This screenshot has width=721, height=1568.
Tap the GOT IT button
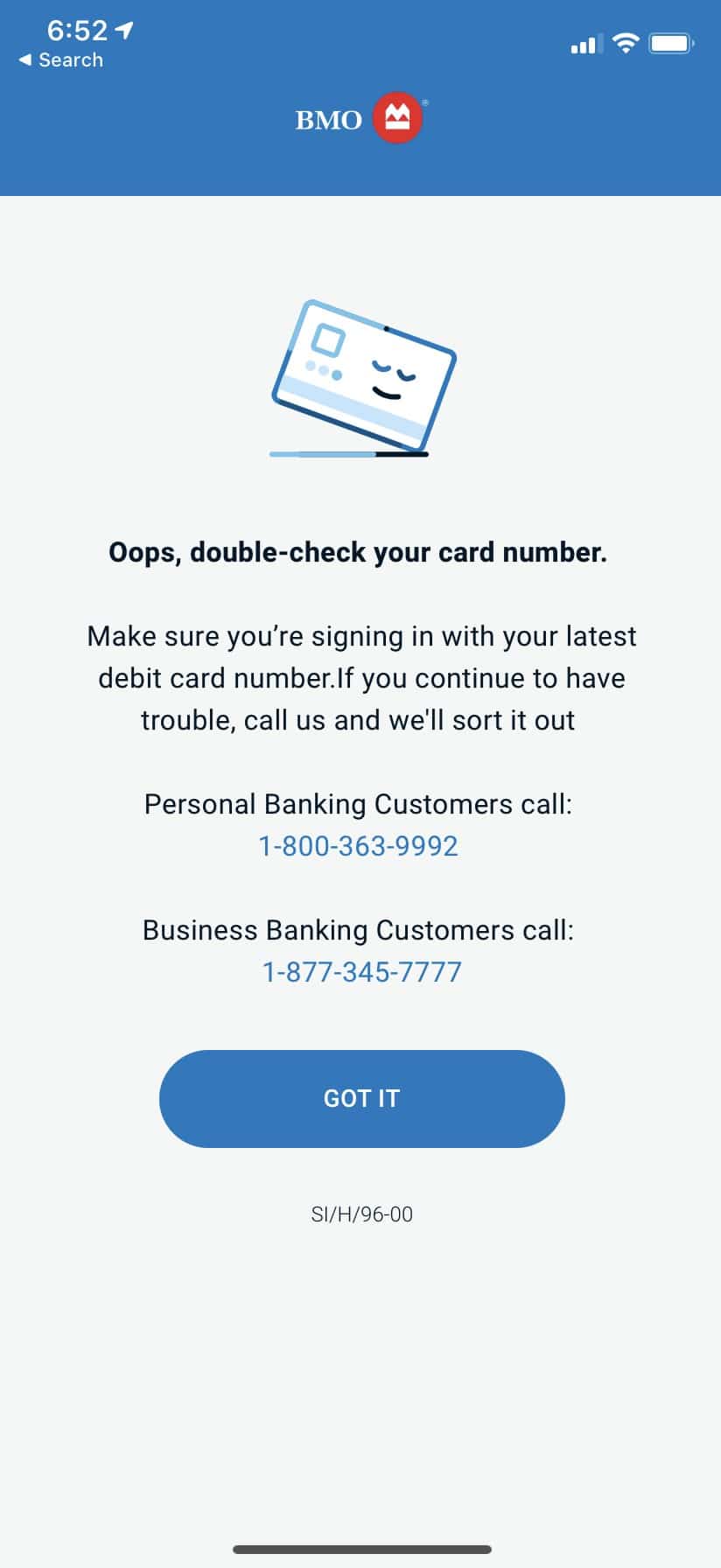(361, 1098)
